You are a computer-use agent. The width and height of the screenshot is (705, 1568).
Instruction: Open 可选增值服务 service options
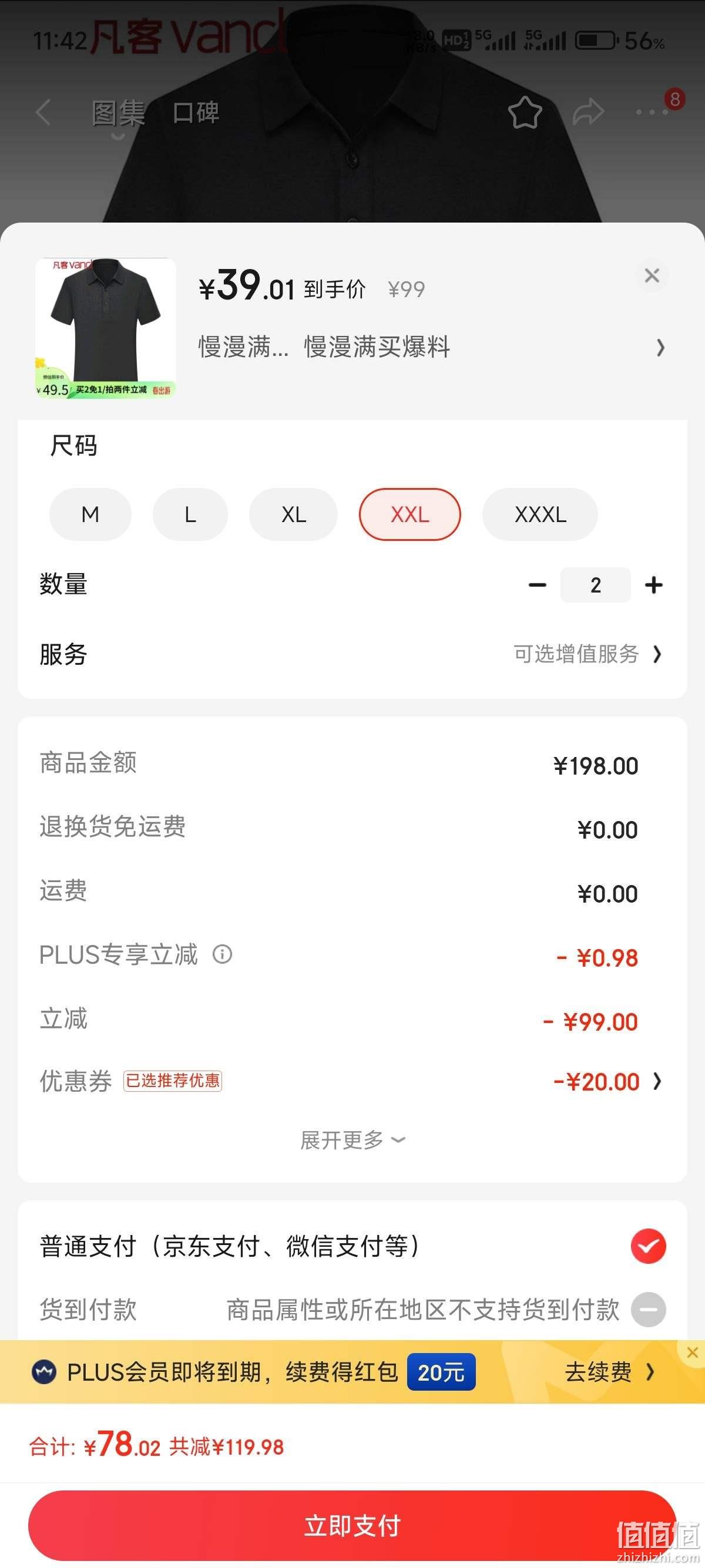tap(588, 654)
